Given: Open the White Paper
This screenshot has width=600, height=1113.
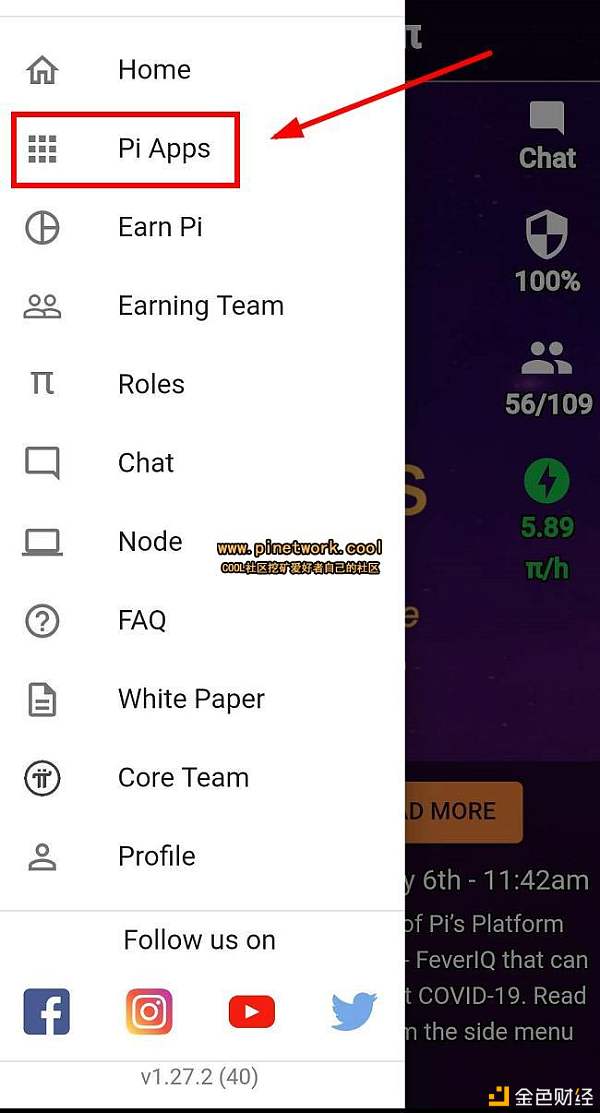Looking at the screenshot, I should (x=191, y=698).
